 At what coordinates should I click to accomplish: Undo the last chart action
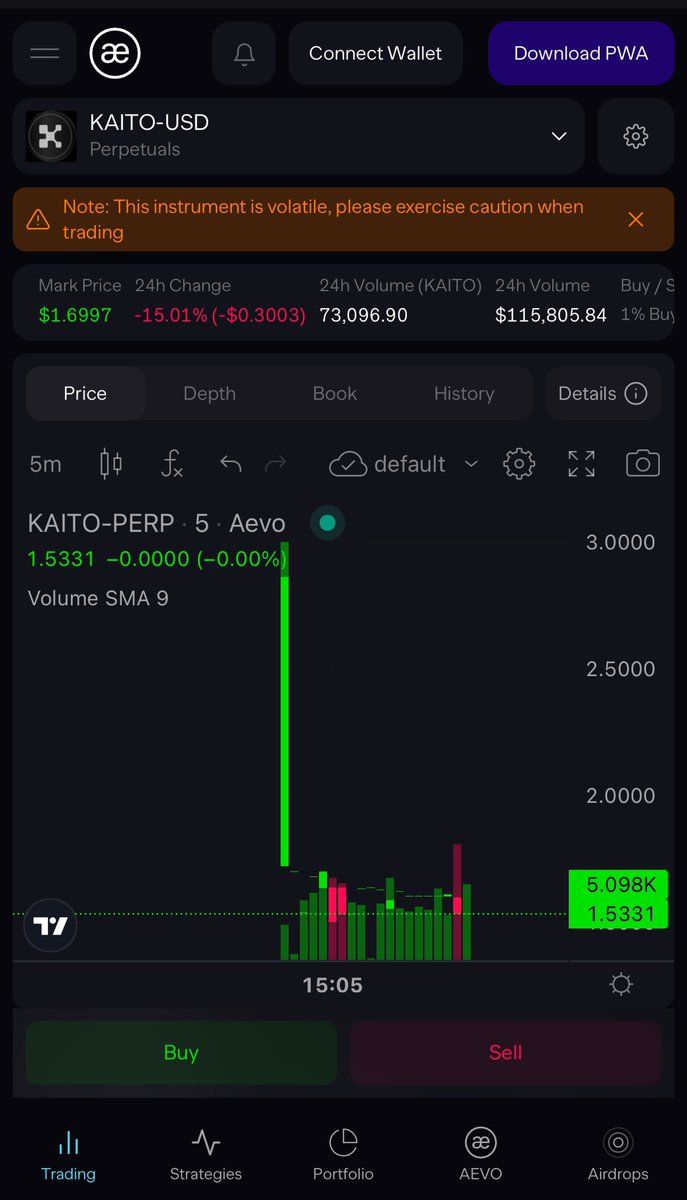231,464
